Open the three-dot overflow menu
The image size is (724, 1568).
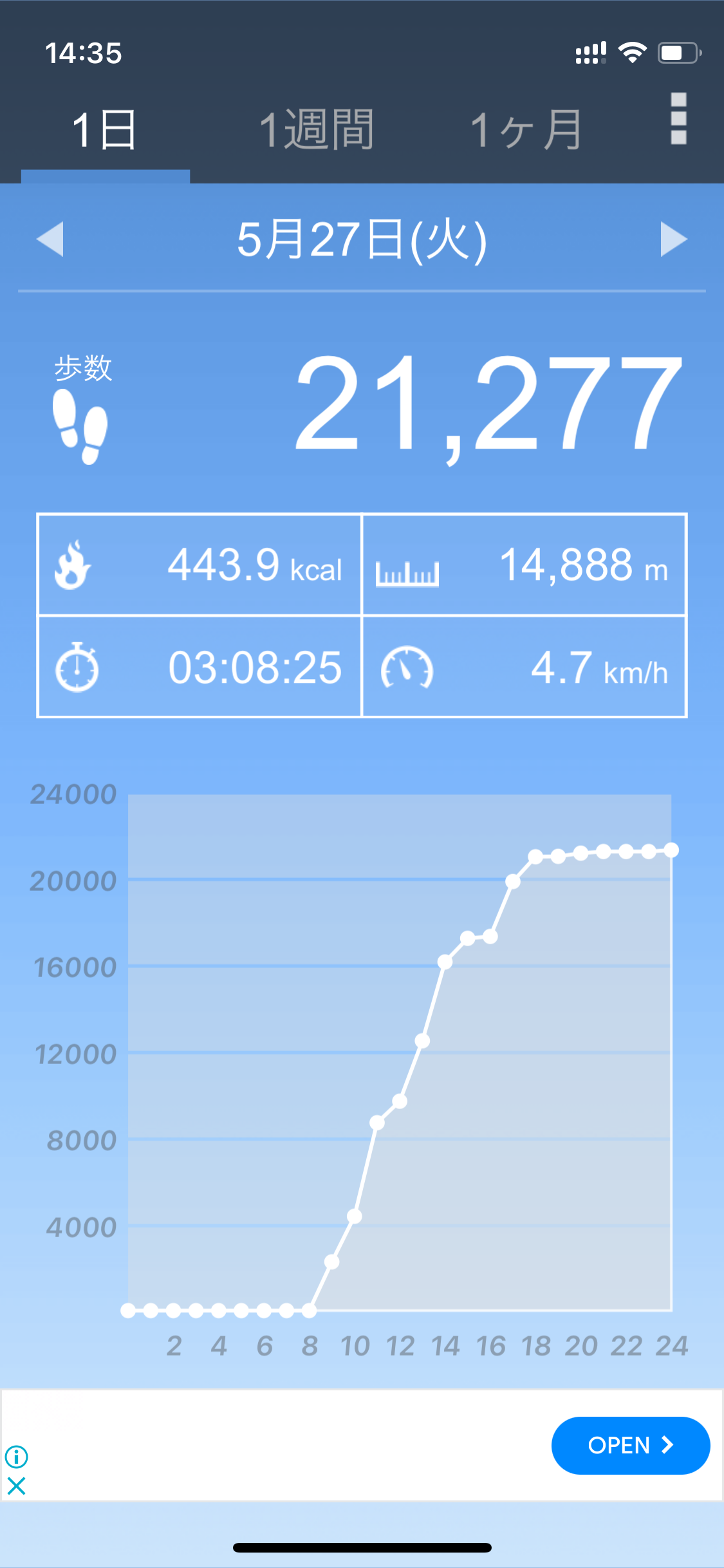pyautogui.click(x=678, y=119)
